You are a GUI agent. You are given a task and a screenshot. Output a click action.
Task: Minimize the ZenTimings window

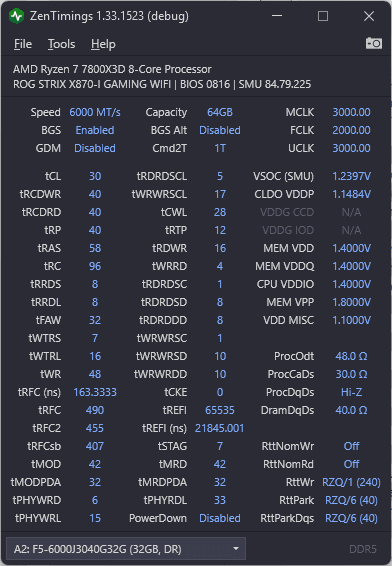coord(277,16)
